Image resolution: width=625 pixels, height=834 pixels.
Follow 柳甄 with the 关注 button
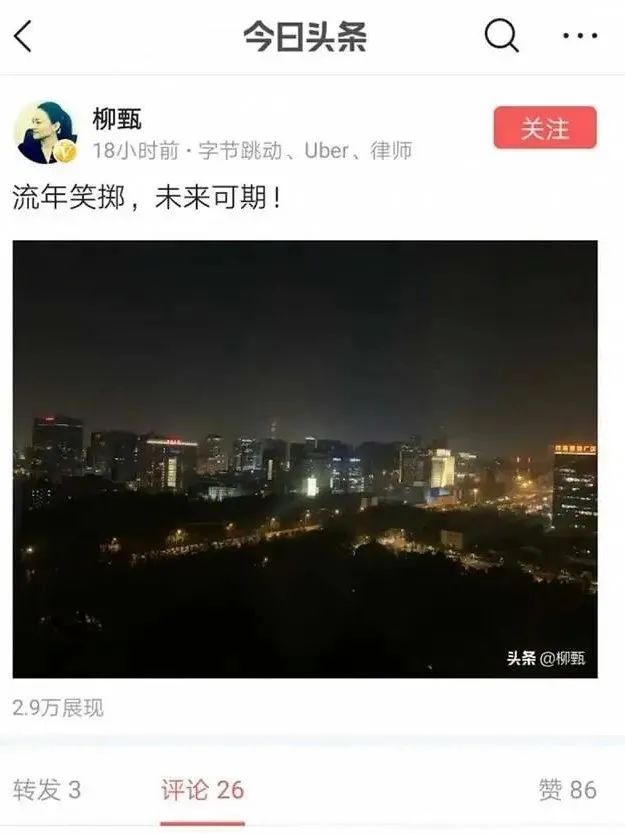click(x=545, y=128)
